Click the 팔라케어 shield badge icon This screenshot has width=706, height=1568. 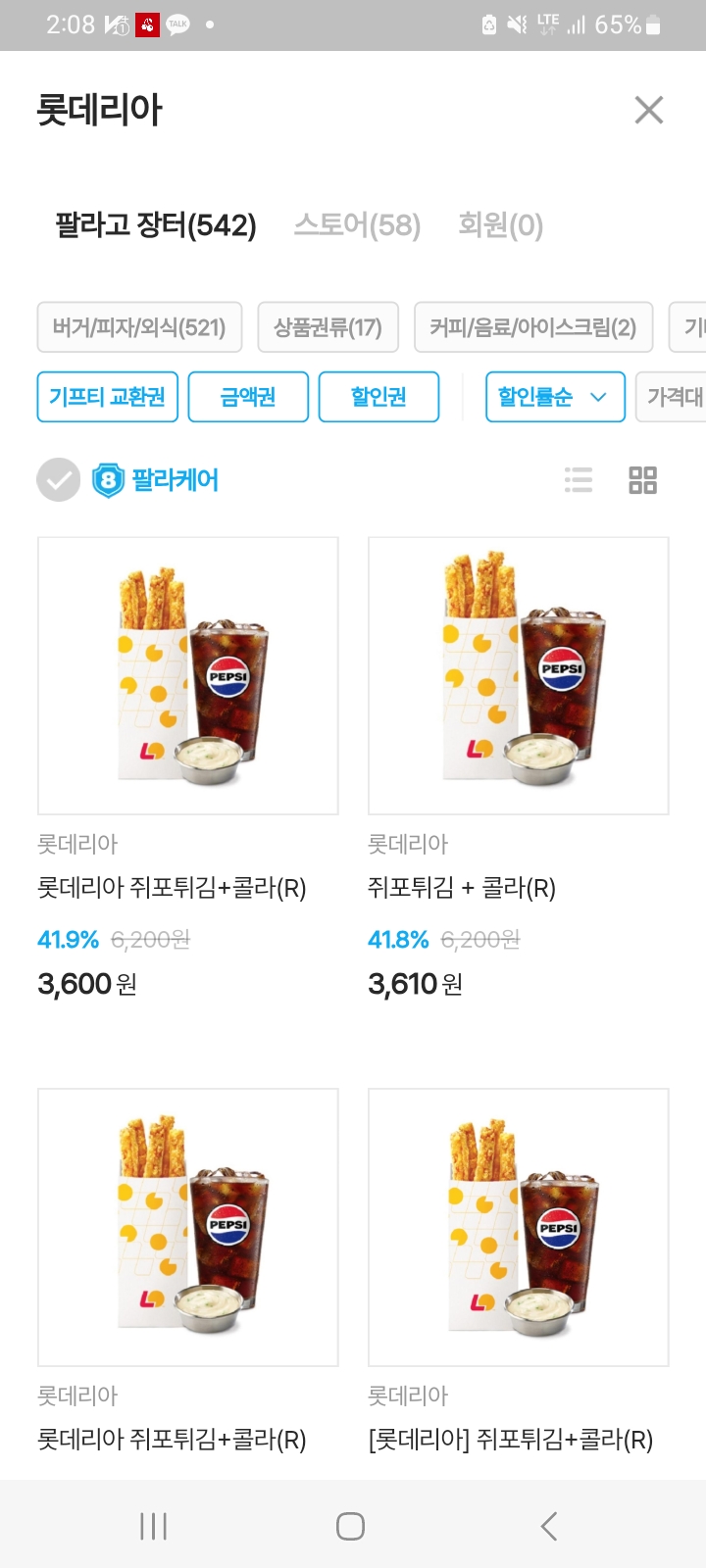pyautogui.click(x=108, y=480)
